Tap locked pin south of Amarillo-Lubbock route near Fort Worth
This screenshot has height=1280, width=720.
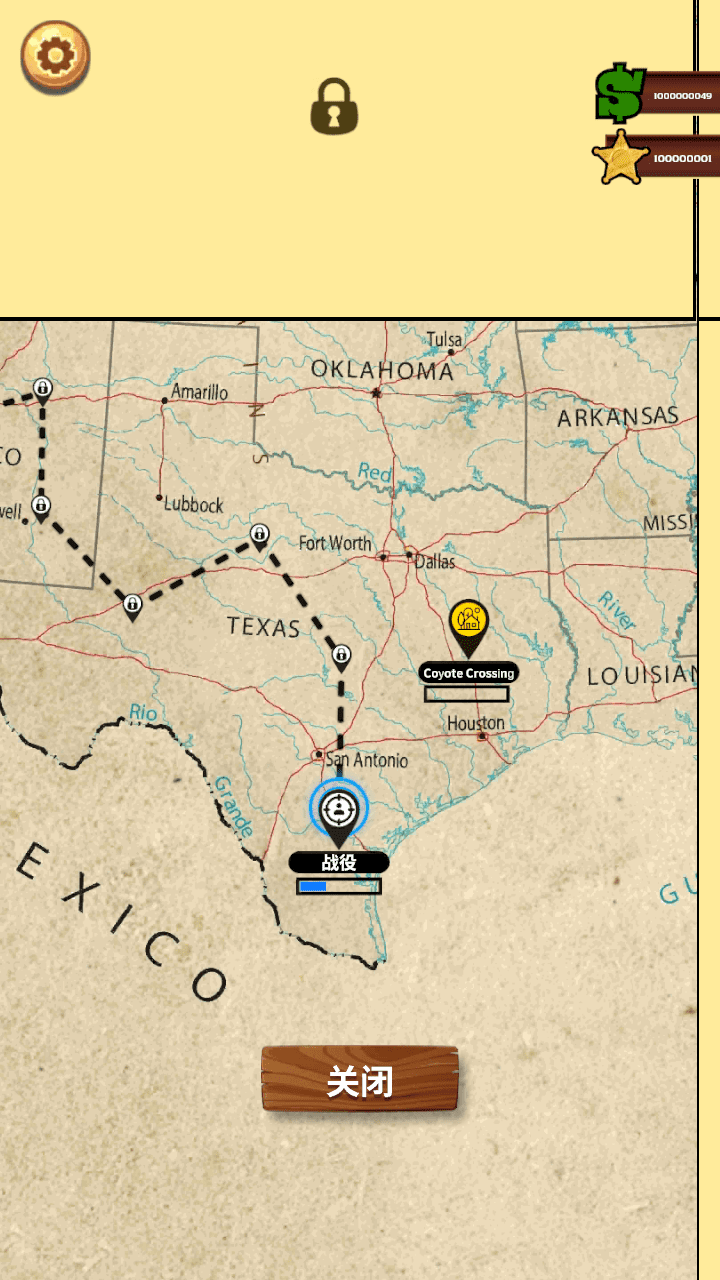(x=260, y=536)
